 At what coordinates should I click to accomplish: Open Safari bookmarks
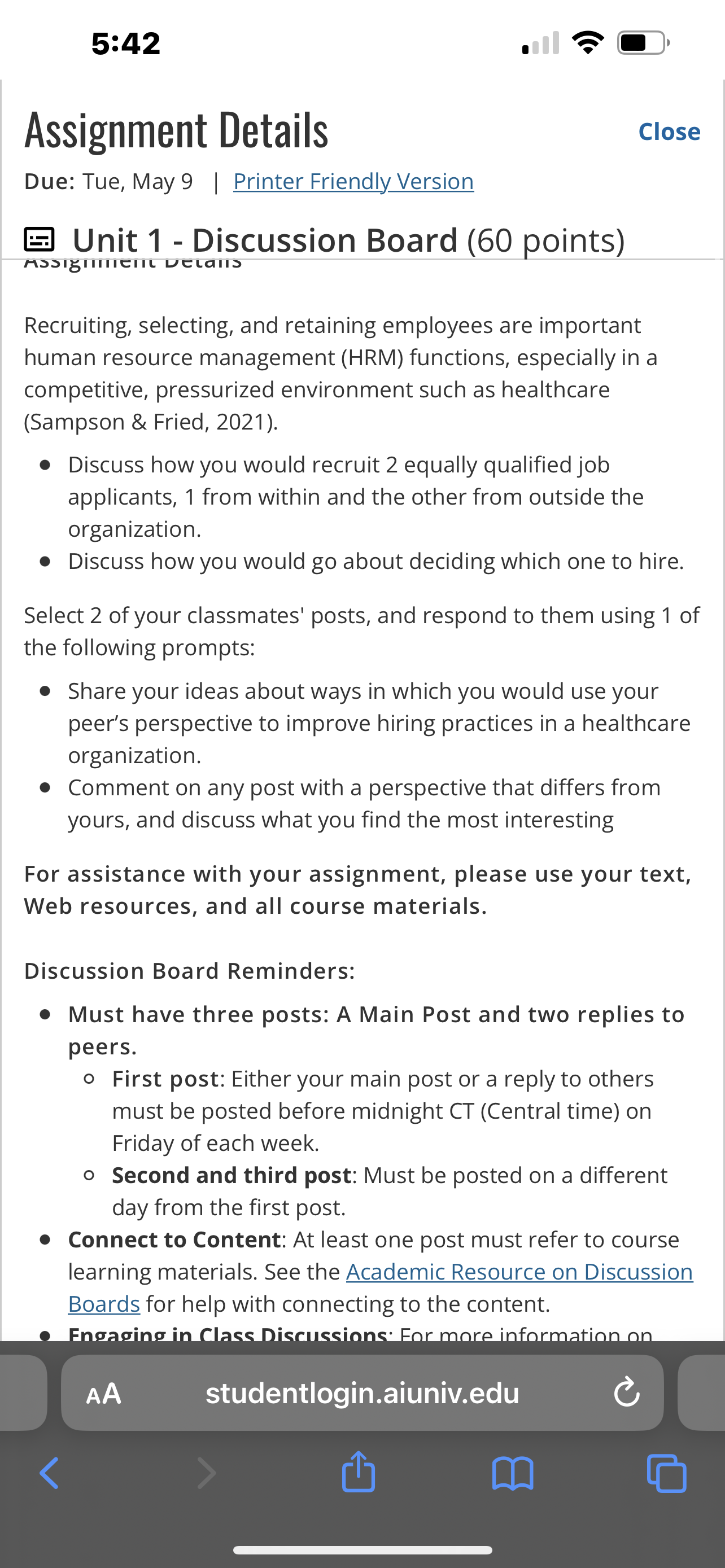(x=513, y=1473)
